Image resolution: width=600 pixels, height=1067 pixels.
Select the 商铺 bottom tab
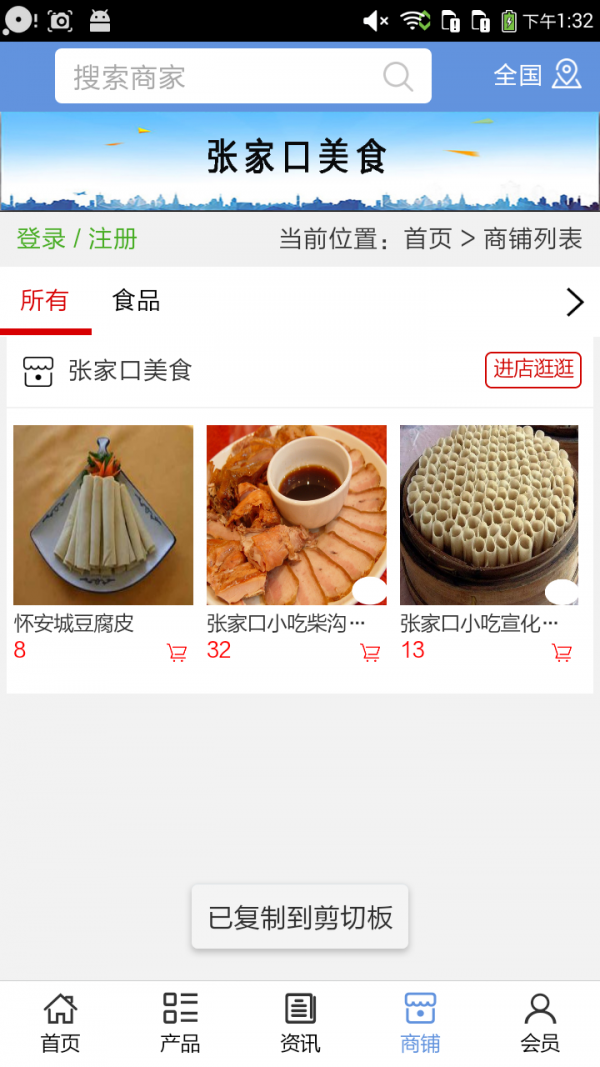(420, 1023)
